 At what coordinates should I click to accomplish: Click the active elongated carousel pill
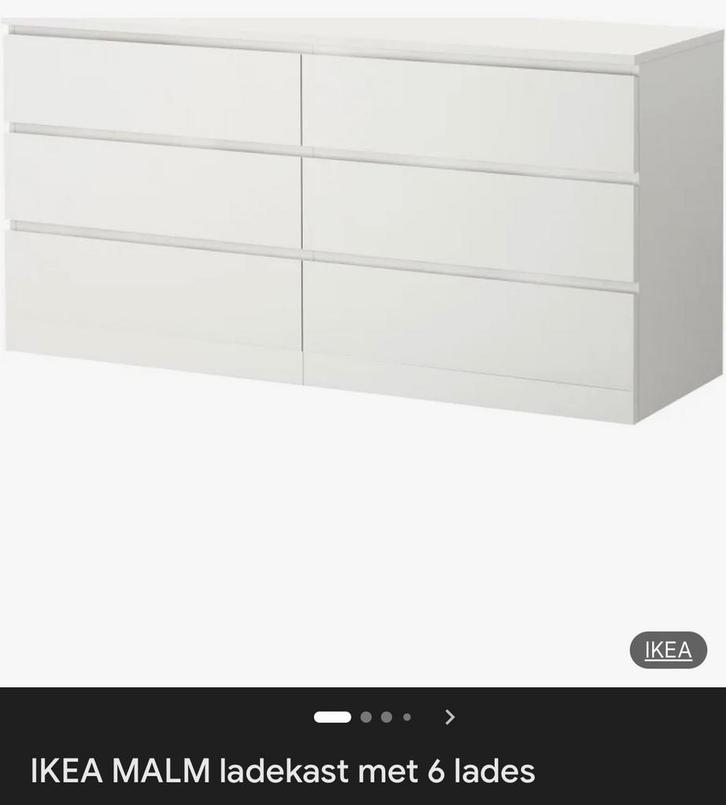(x=331, y=717)
